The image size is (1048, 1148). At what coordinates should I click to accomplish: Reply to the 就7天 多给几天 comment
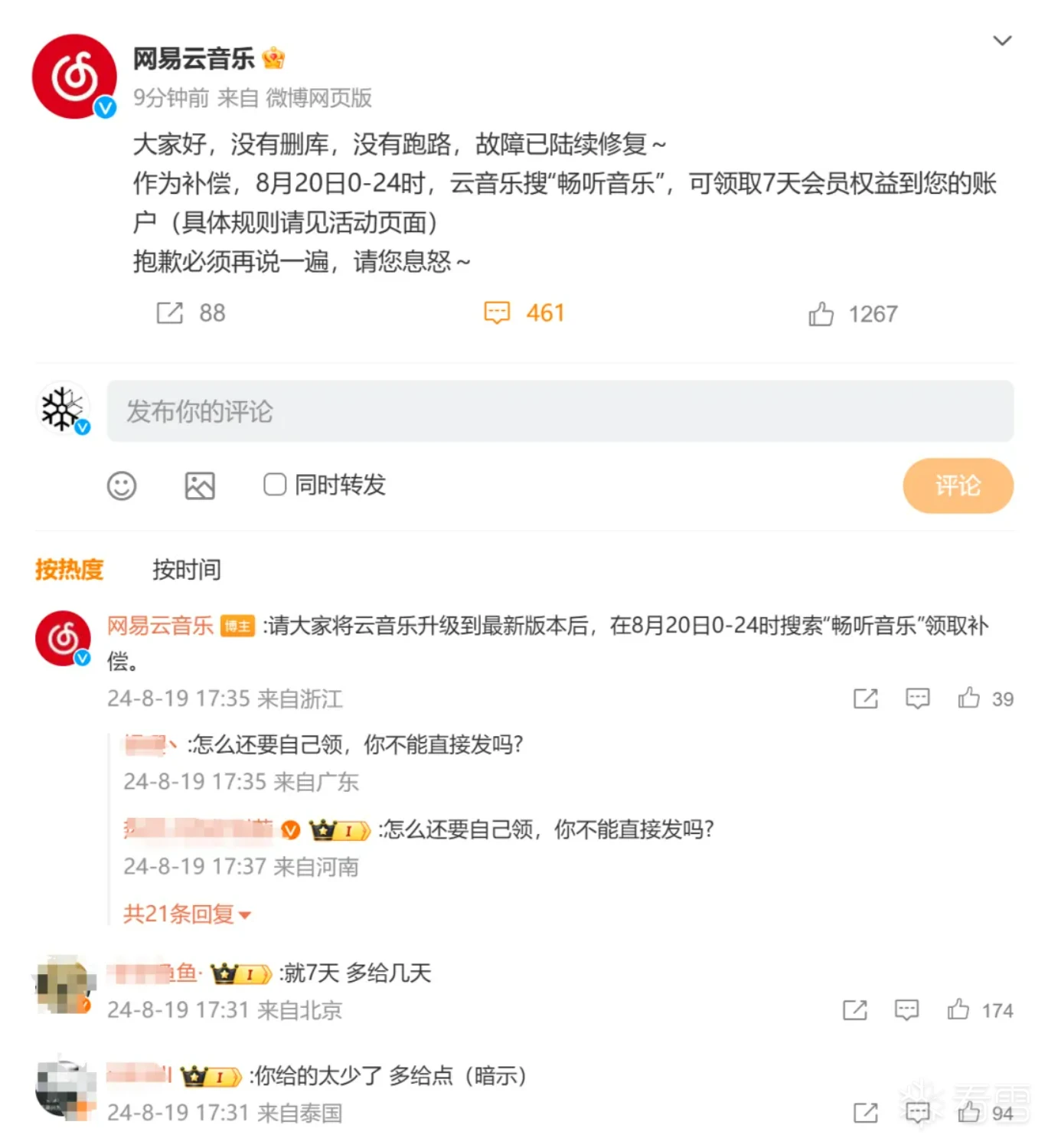[906, 1010]
